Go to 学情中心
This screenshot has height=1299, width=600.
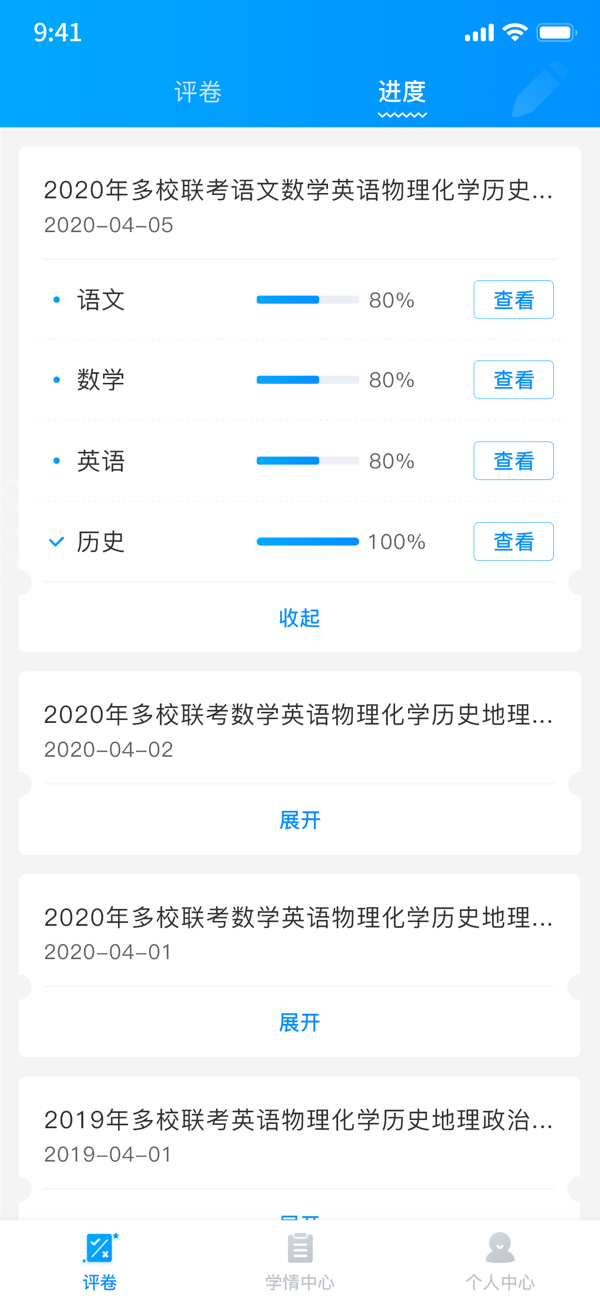coord(300,1260)
